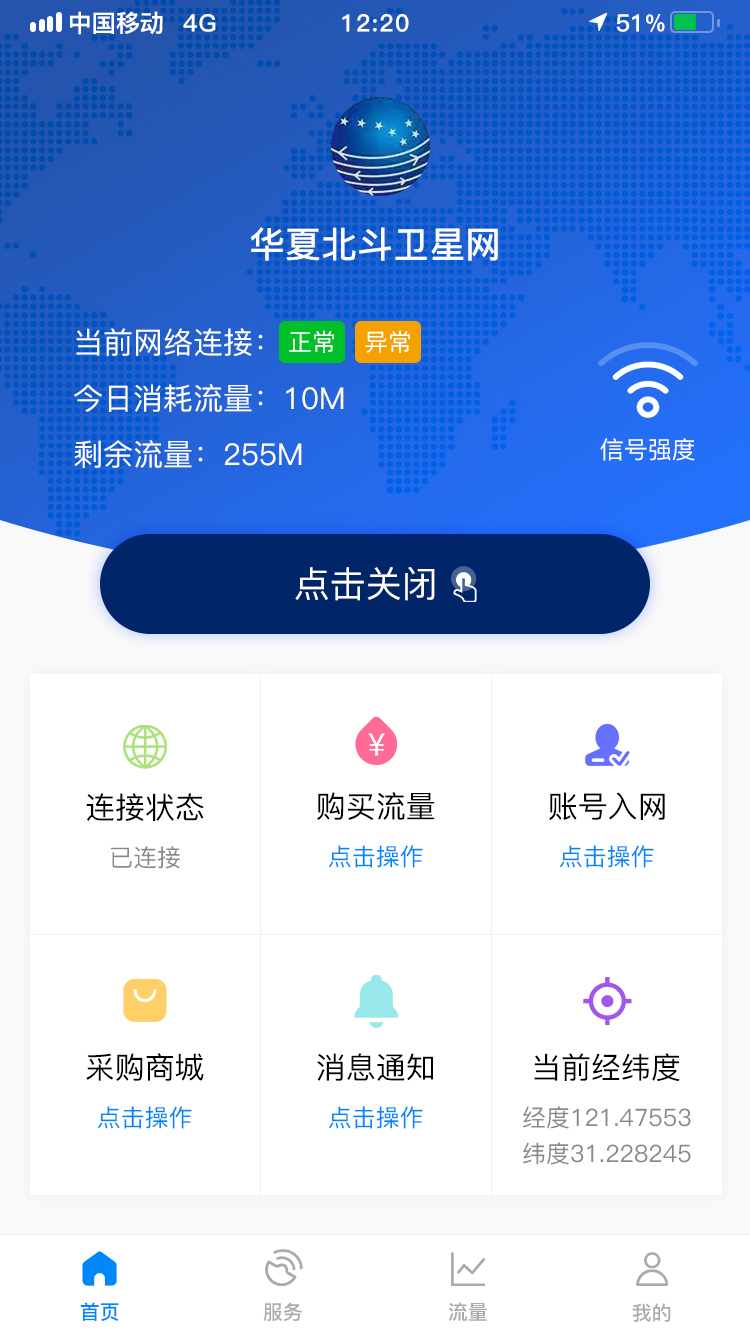Click the 华夏北斗卫星网 globe logo

(380, 146)
